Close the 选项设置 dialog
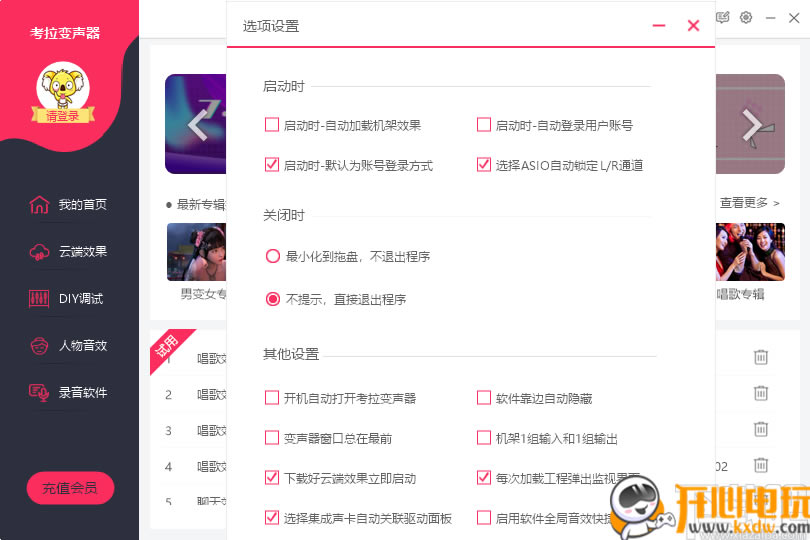Viewport: 810px width, 540px height. (693, 26)
